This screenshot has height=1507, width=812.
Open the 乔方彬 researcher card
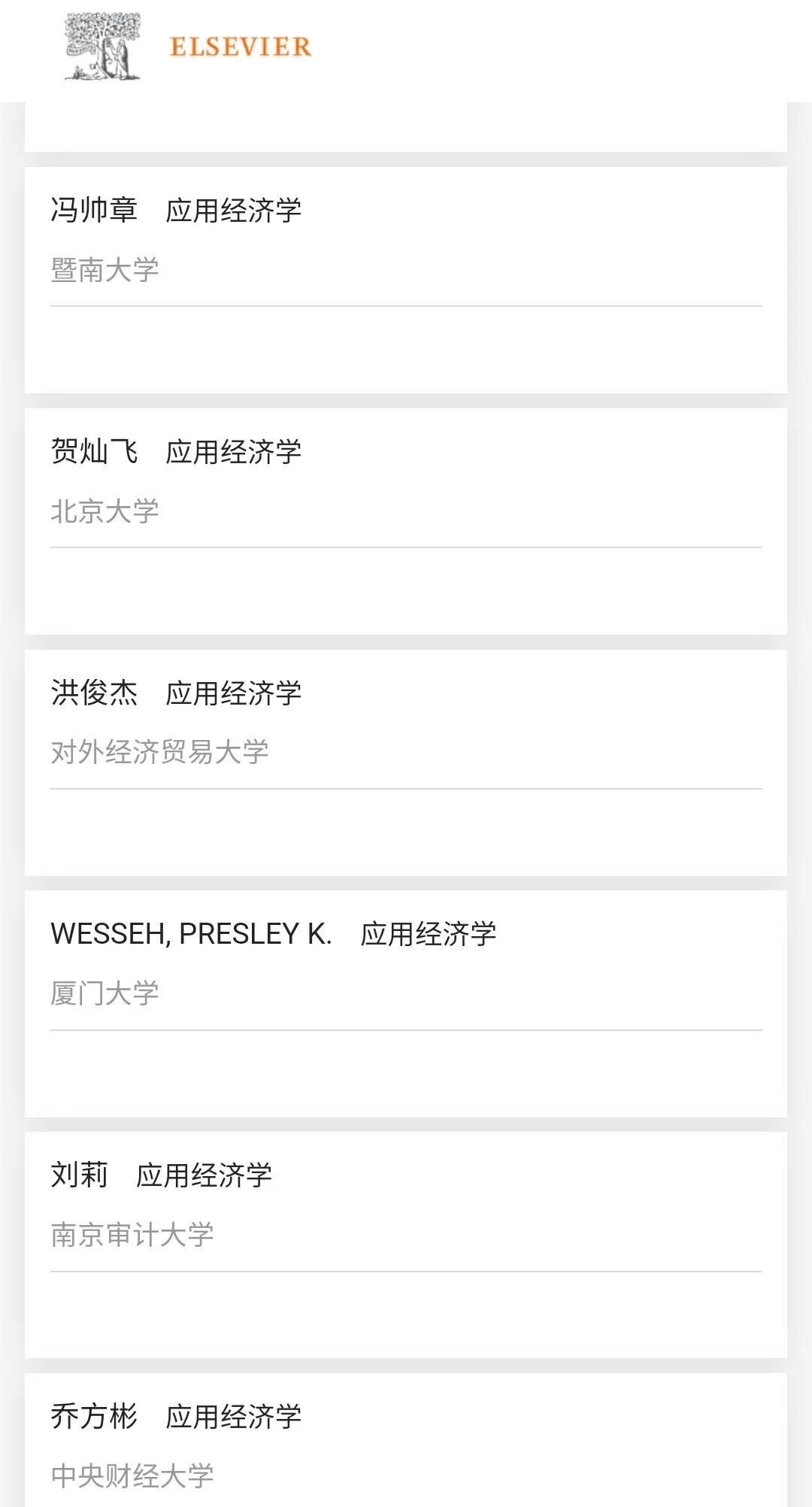pyautogui.click(x=406, y=1440)
